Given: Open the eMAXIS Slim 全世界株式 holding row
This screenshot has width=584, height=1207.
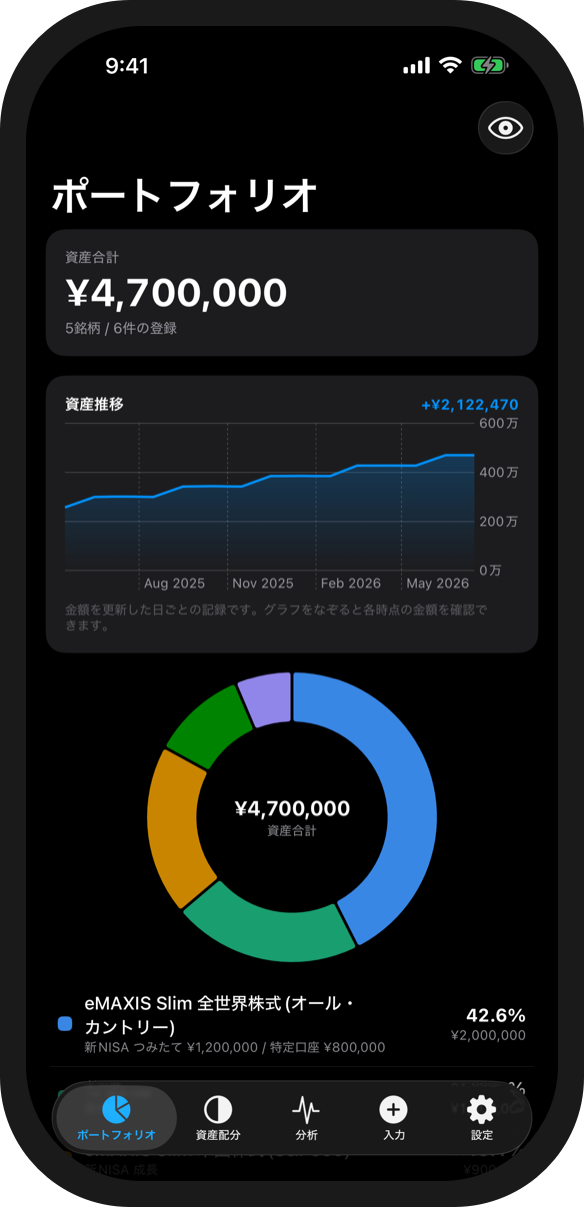Looking at the screenshot, I should tap(292, 1023).
